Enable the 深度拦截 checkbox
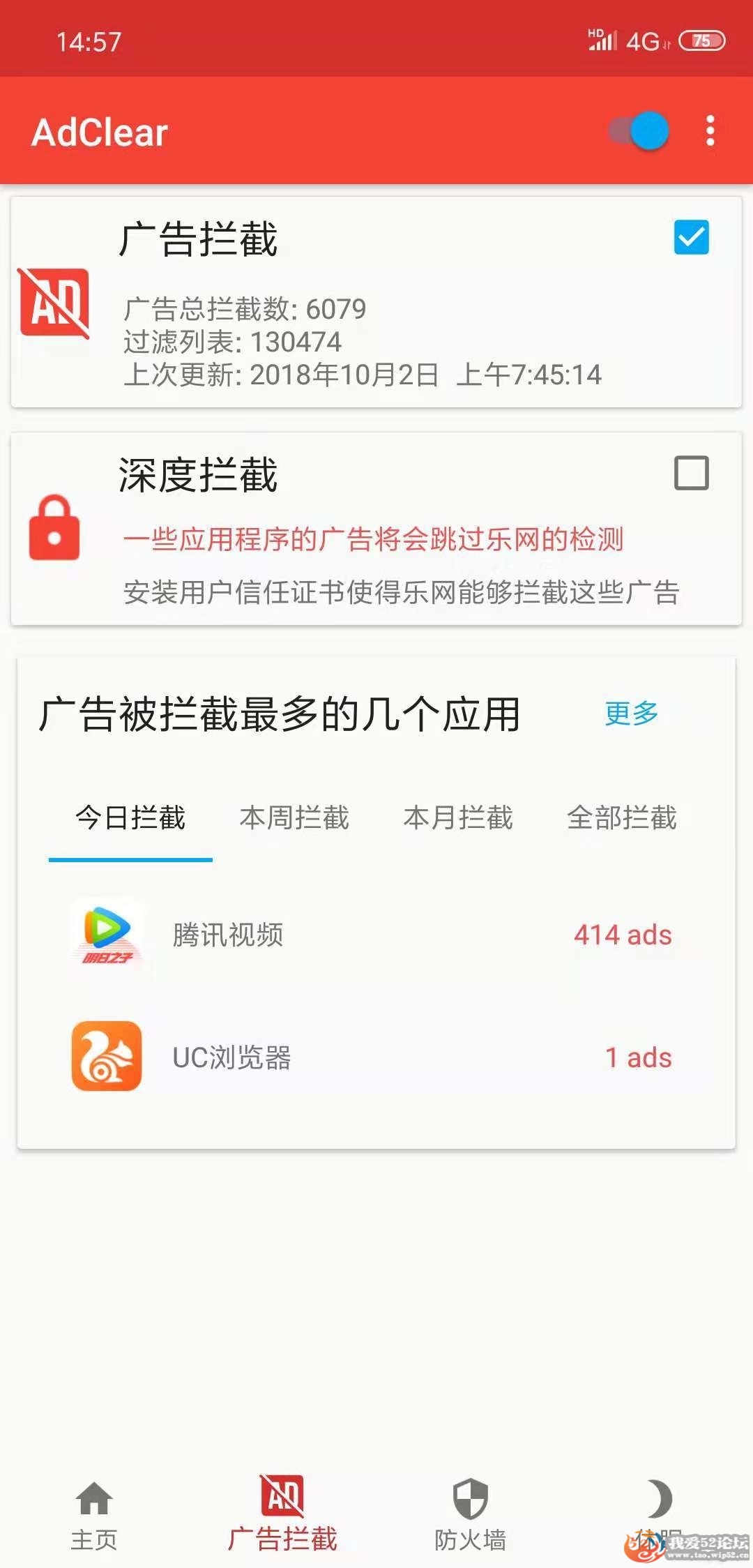753x1568 pixels. tap(691, 473)
